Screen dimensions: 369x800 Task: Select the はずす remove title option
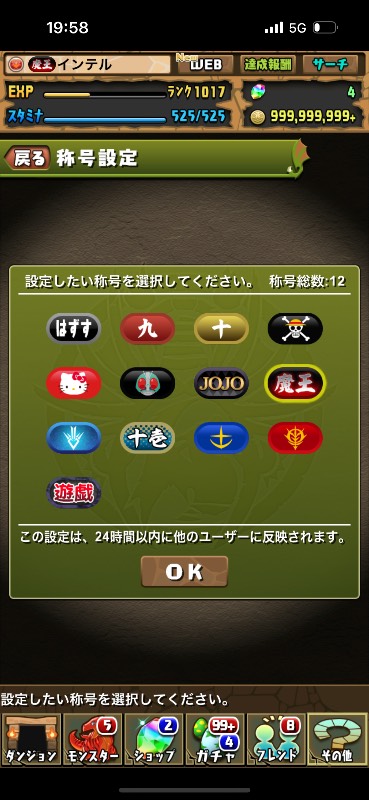coord(73,328)
